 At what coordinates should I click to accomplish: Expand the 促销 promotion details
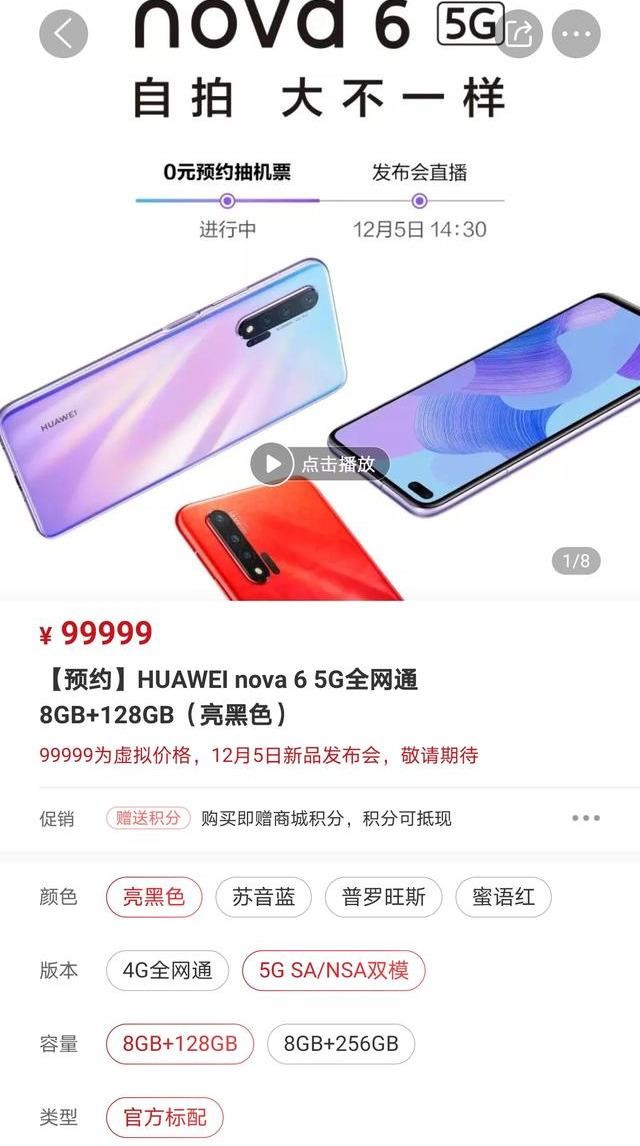[x=586, y=818]
